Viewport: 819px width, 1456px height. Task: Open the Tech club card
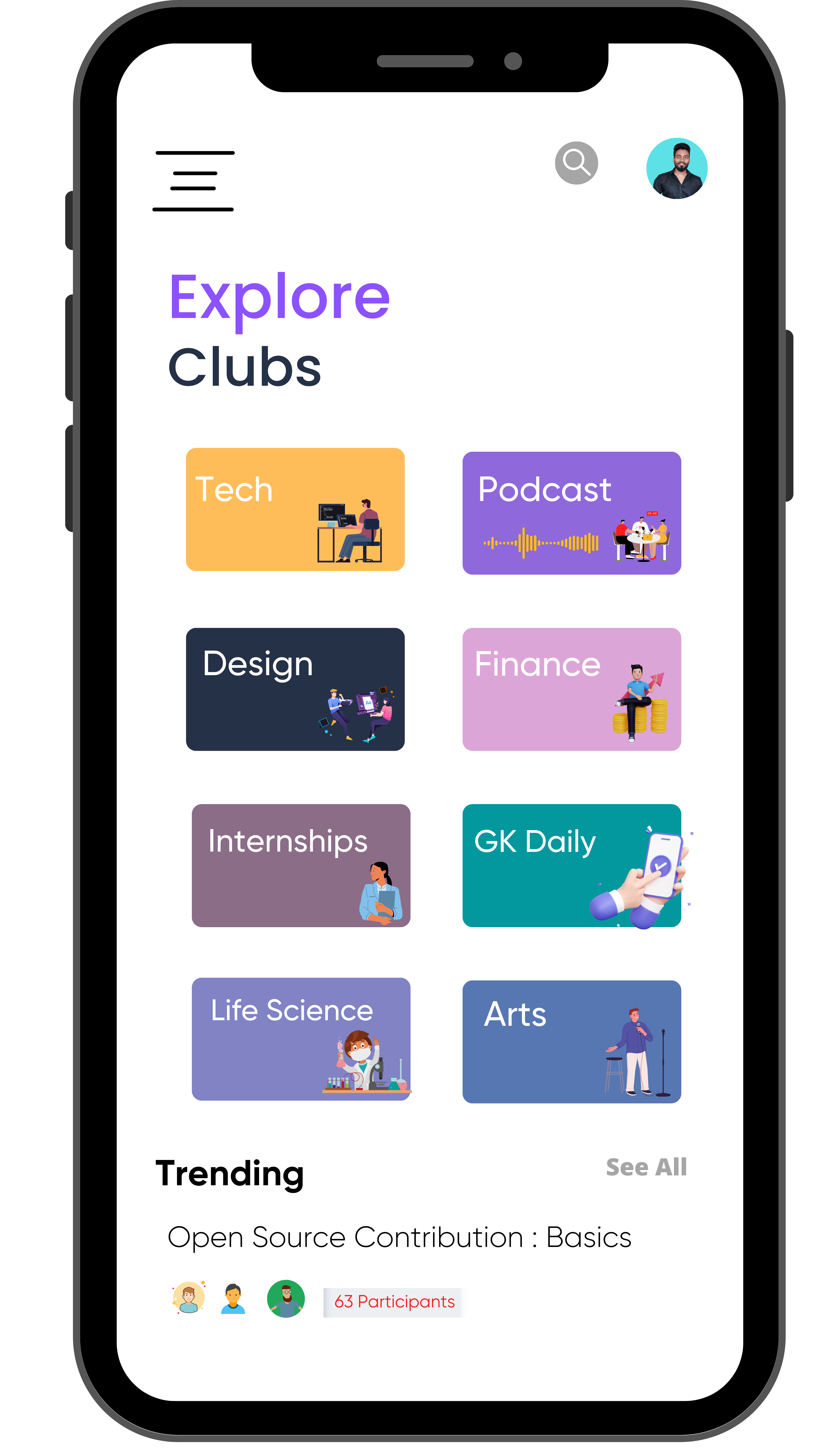pyautogui.click(x=295, y=509)
